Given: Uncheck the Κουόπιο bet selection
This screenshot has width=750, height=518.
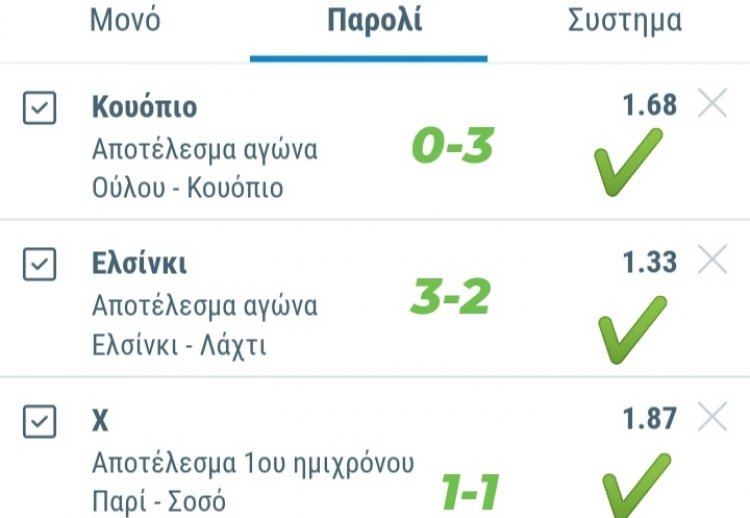Looking at the screenshot, I should click(40, 108).
